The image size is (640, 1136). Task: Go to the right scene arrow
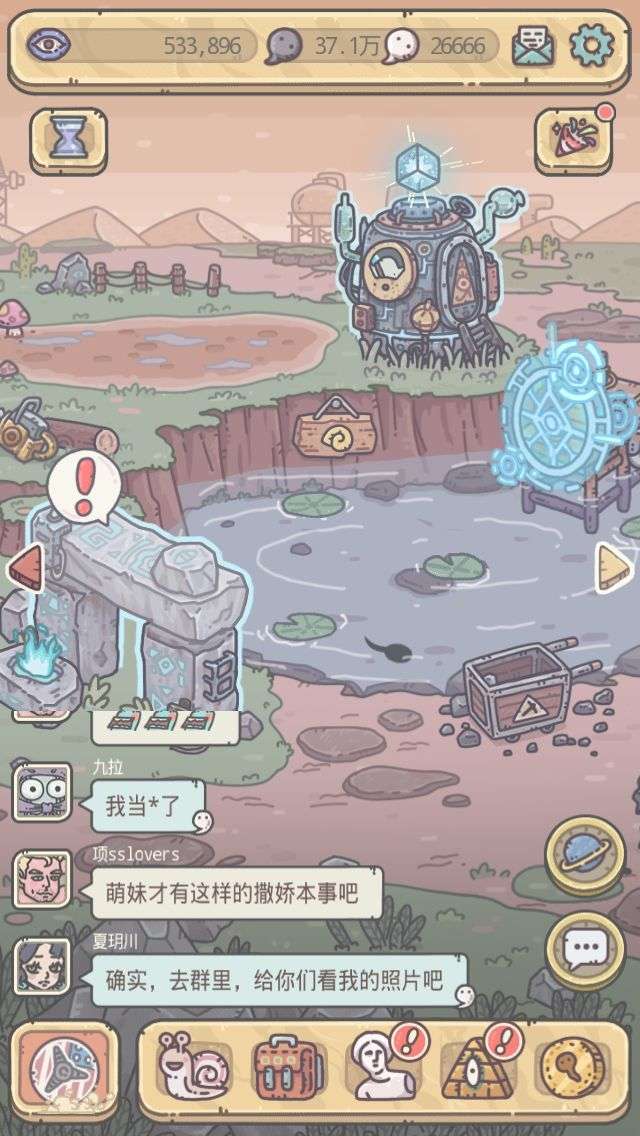point(613,568)
